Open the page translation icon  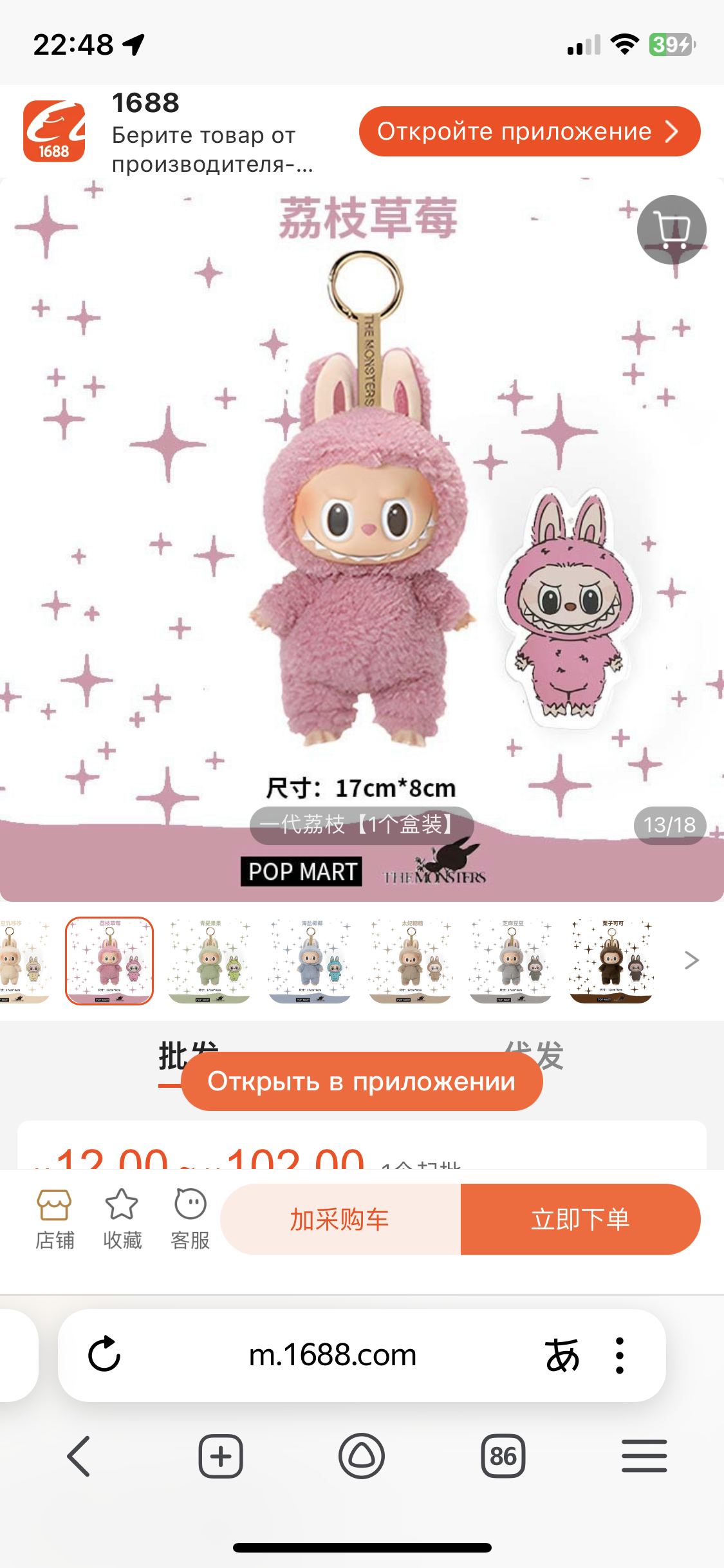coord(562,1354)
